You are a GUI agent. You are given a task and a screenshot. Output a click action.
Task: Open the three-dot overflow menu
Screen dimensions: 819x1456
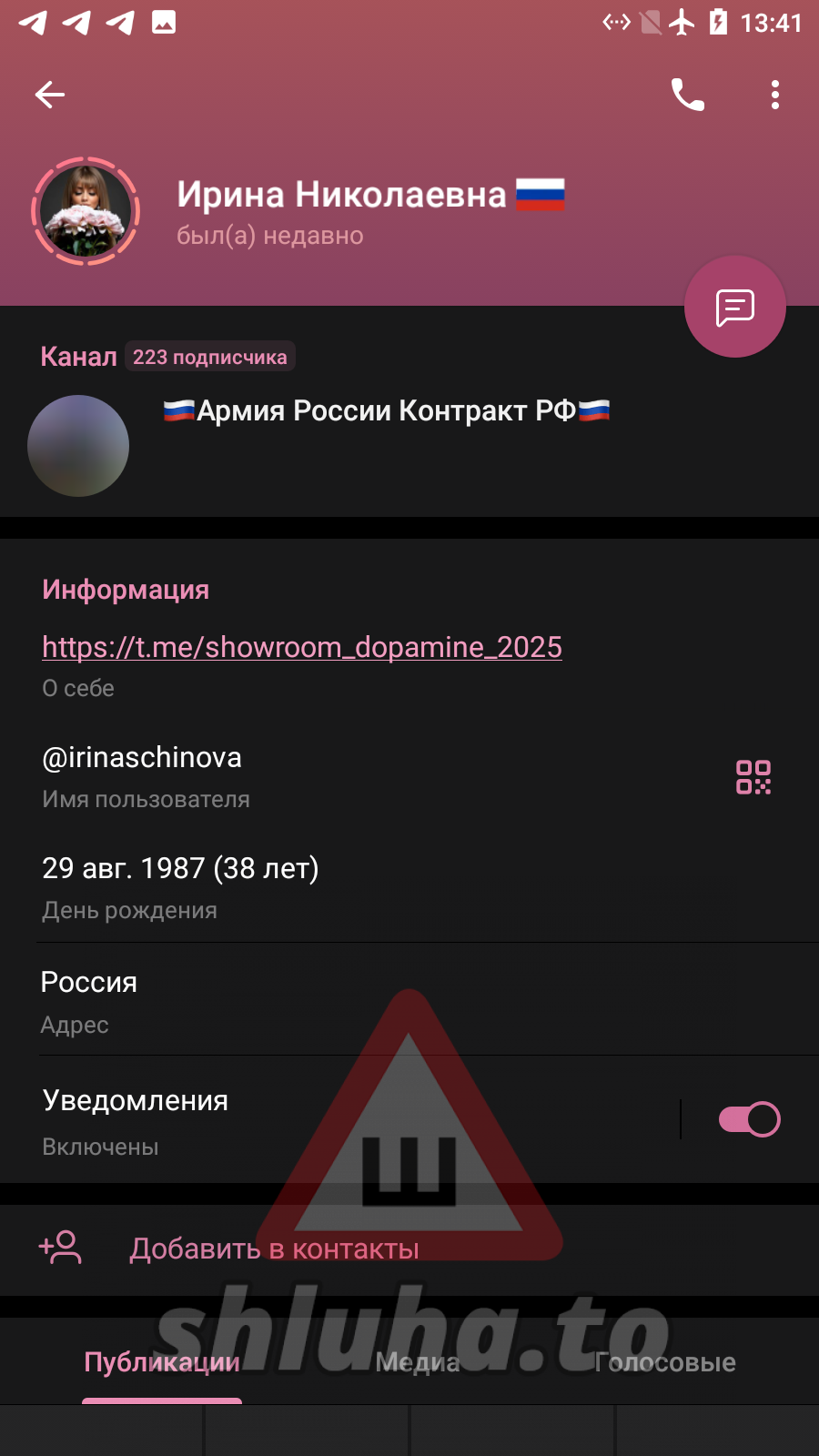(774, 95)
